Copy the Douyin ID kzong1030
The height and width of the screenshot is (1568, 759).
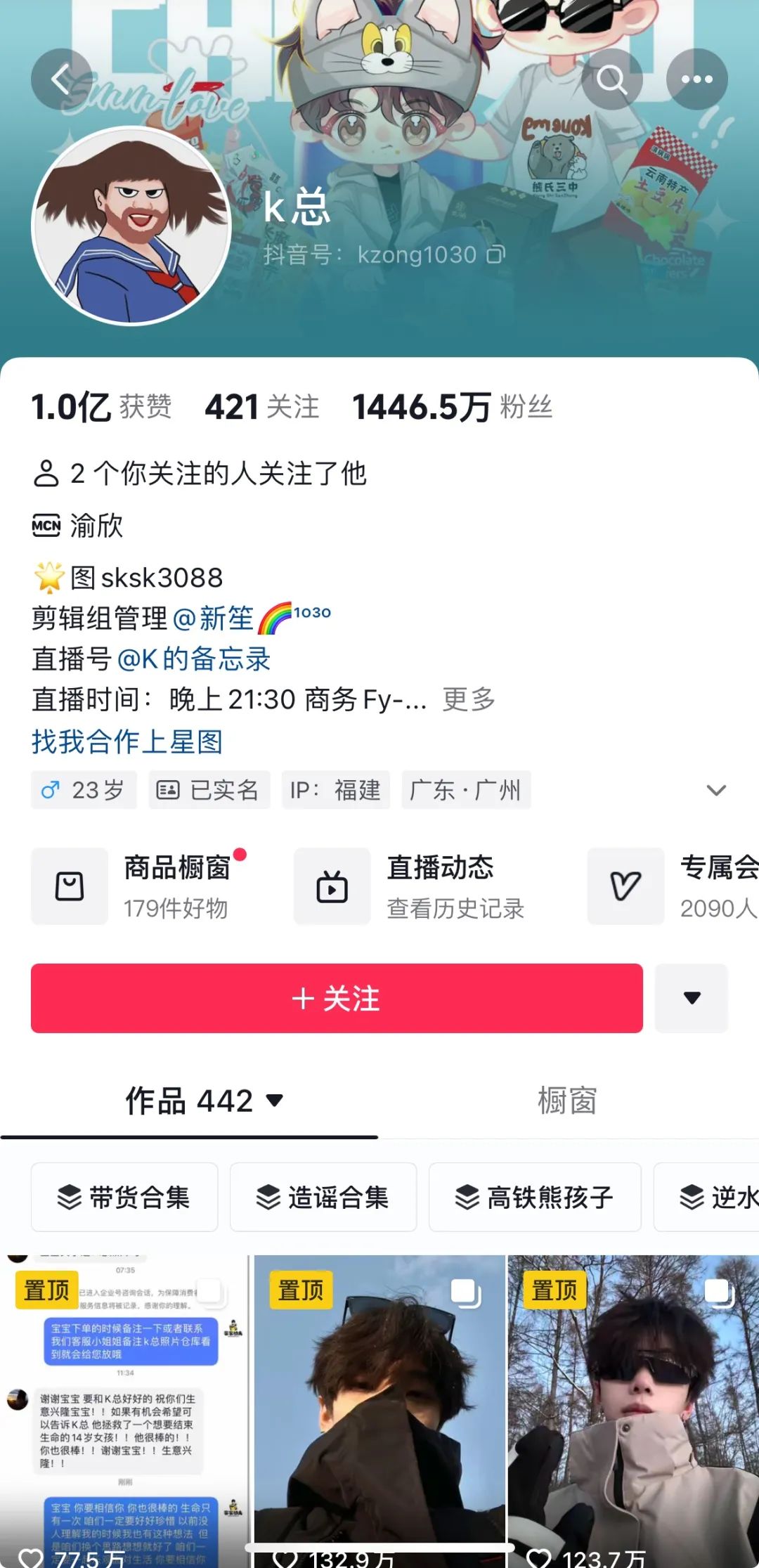[496, 254]
